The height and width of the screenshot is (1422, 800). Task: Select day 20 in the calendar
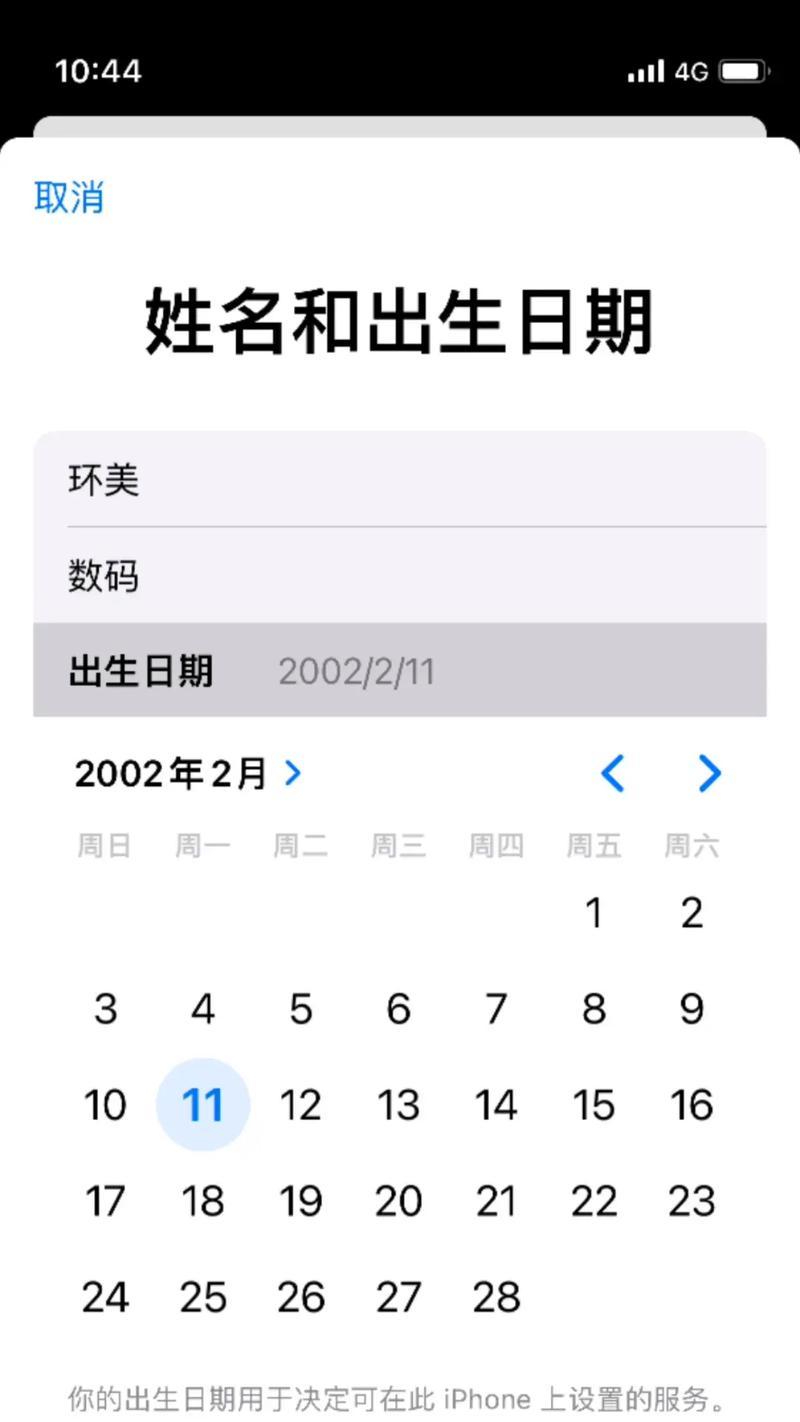coord(398,1201)
